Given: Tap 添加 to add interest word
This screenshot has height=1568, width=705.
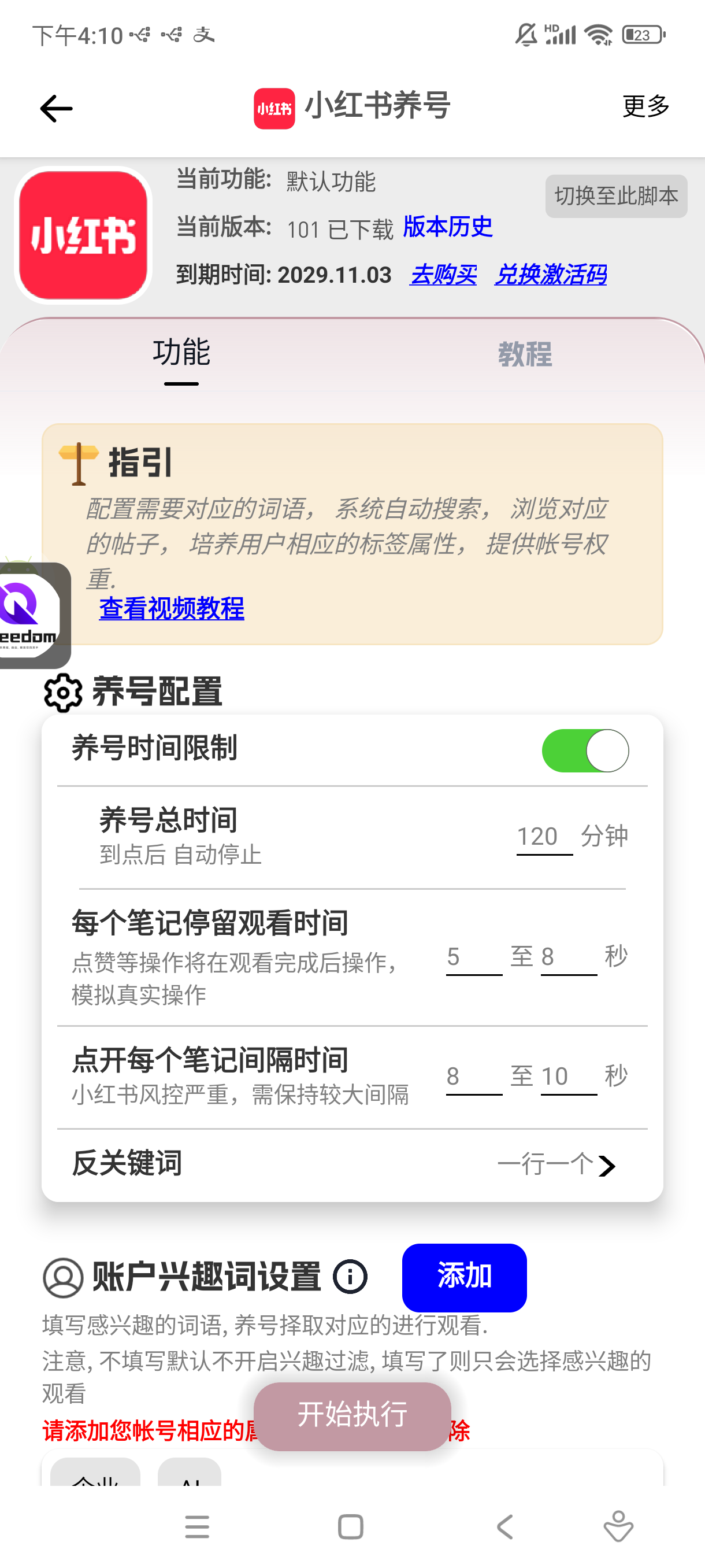Looking at the screenshot, I should (x=463, y=1277).
